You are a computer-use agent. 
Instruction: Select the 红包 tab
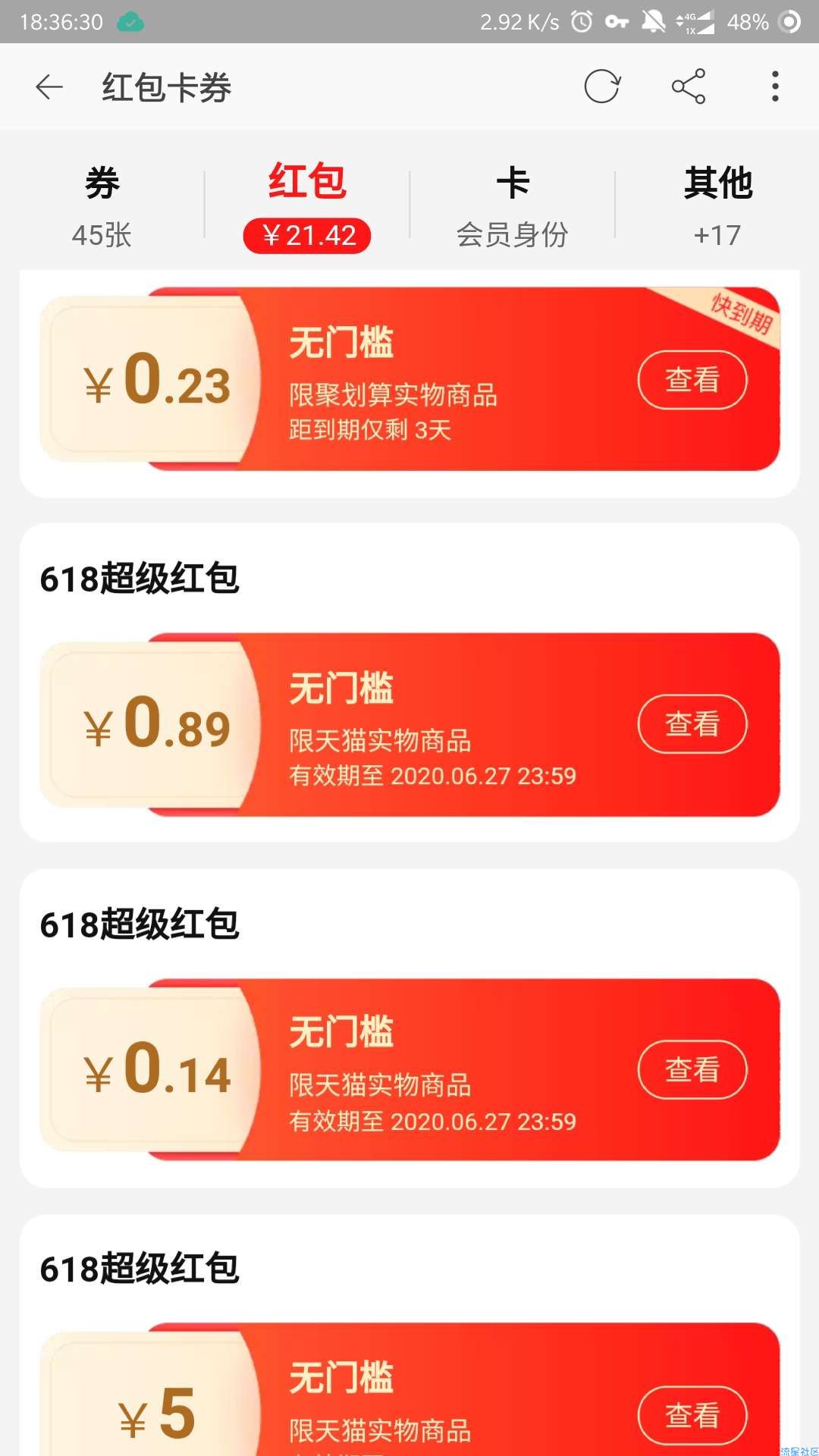[307, 205]
